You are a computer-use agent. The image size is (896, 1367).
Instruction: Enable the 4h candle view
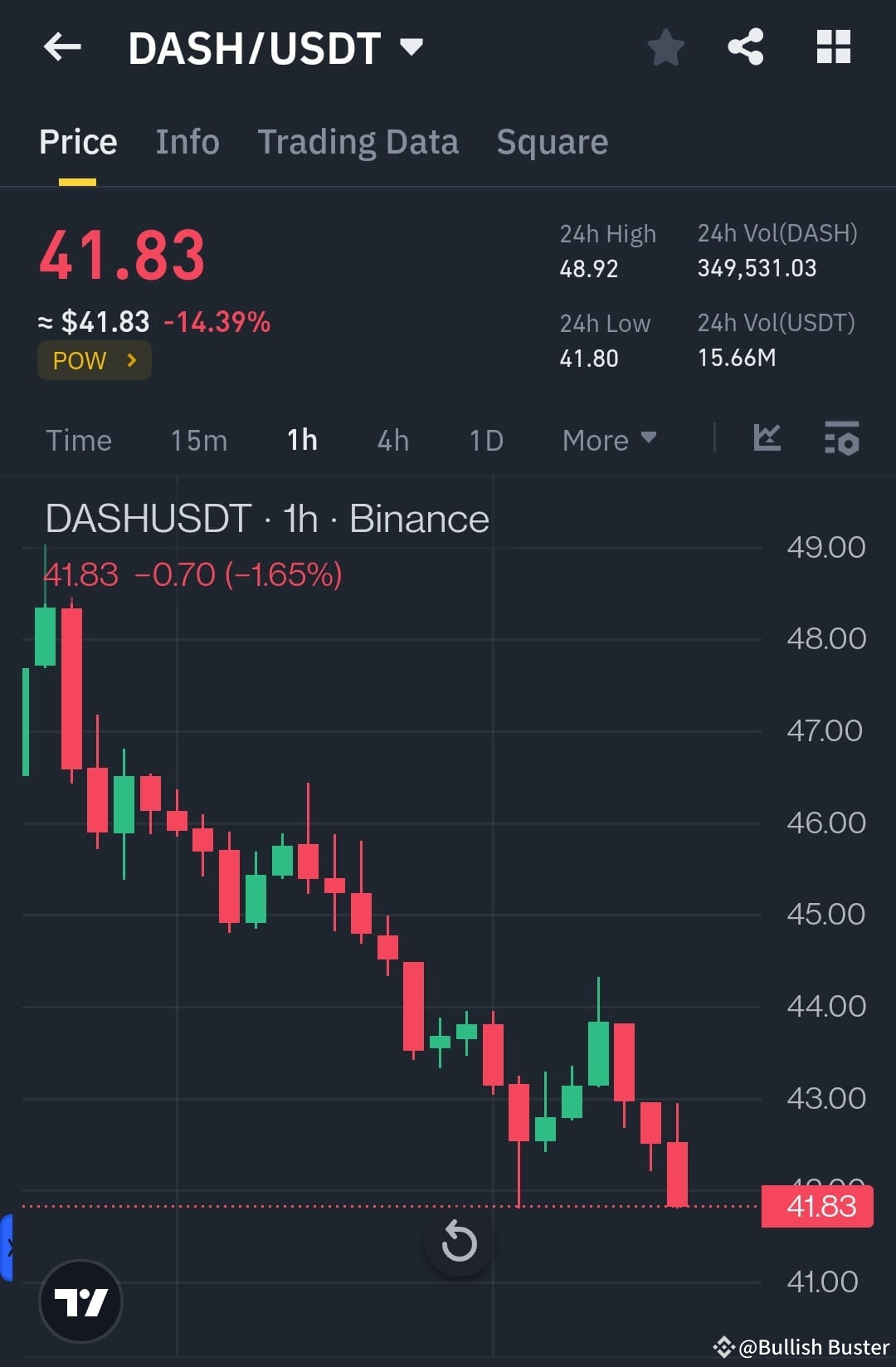click(x=392, y=440)
